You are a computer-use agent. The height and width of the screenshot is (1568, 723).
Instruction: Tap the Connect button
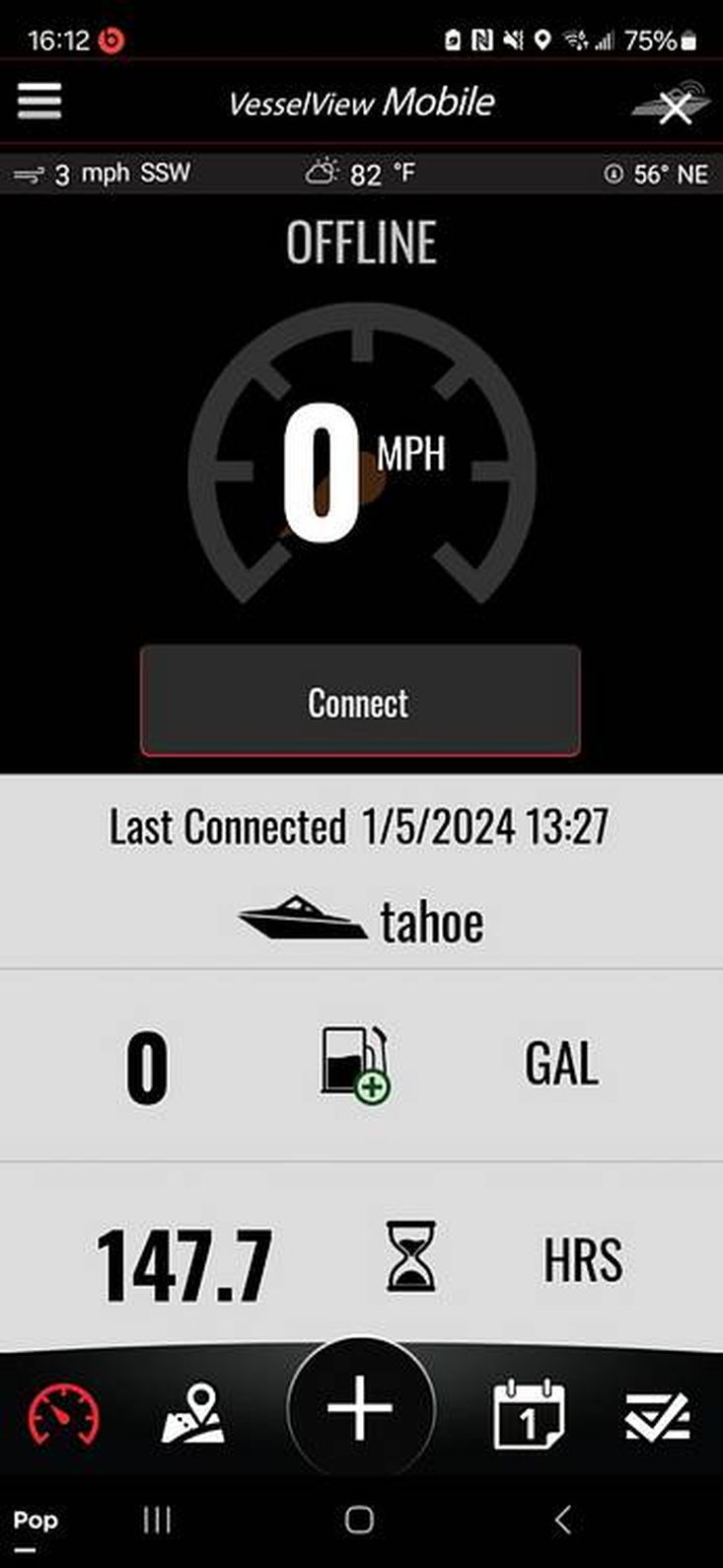coord(360,702)
